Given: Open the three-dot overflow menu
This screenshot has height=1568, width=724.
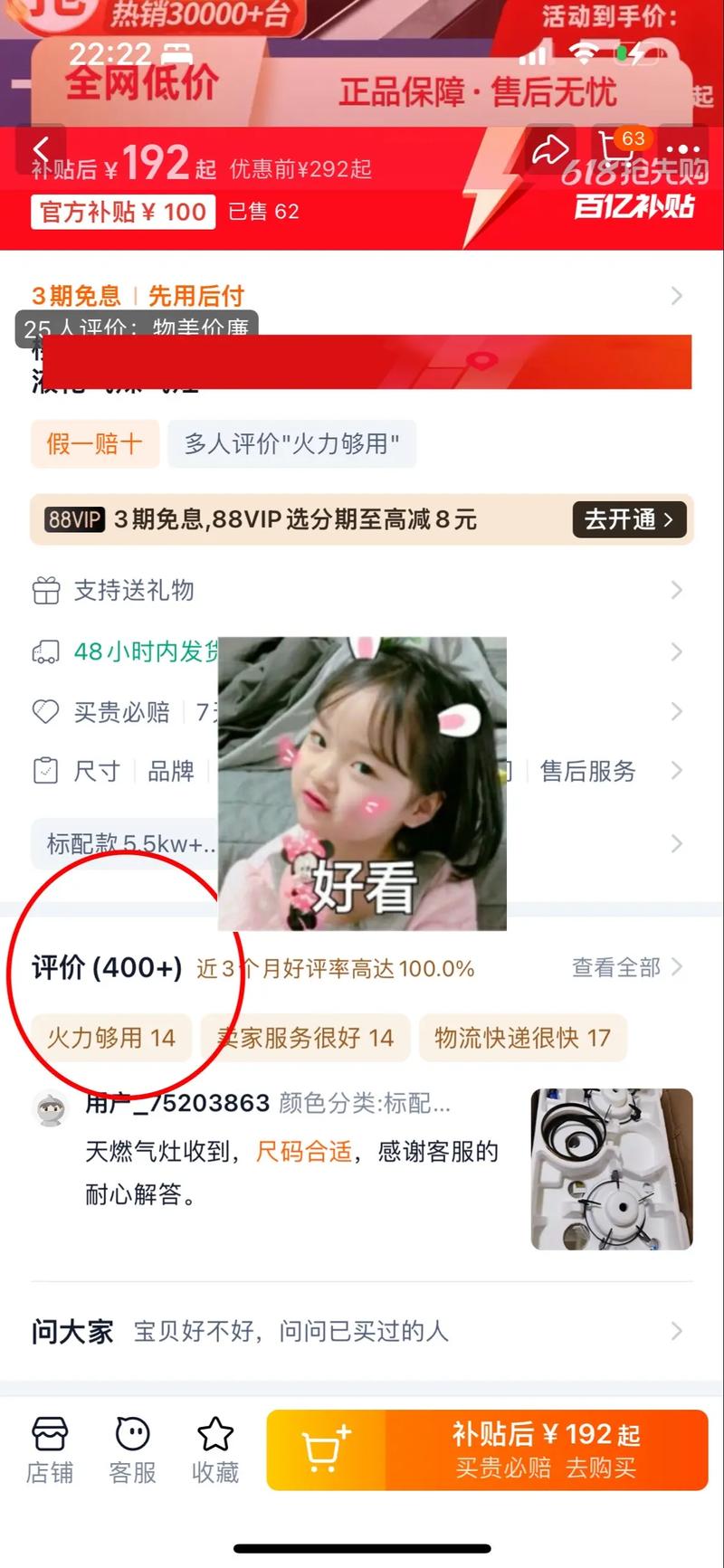Looking at the screenshot, I should (x=682, y=149).
